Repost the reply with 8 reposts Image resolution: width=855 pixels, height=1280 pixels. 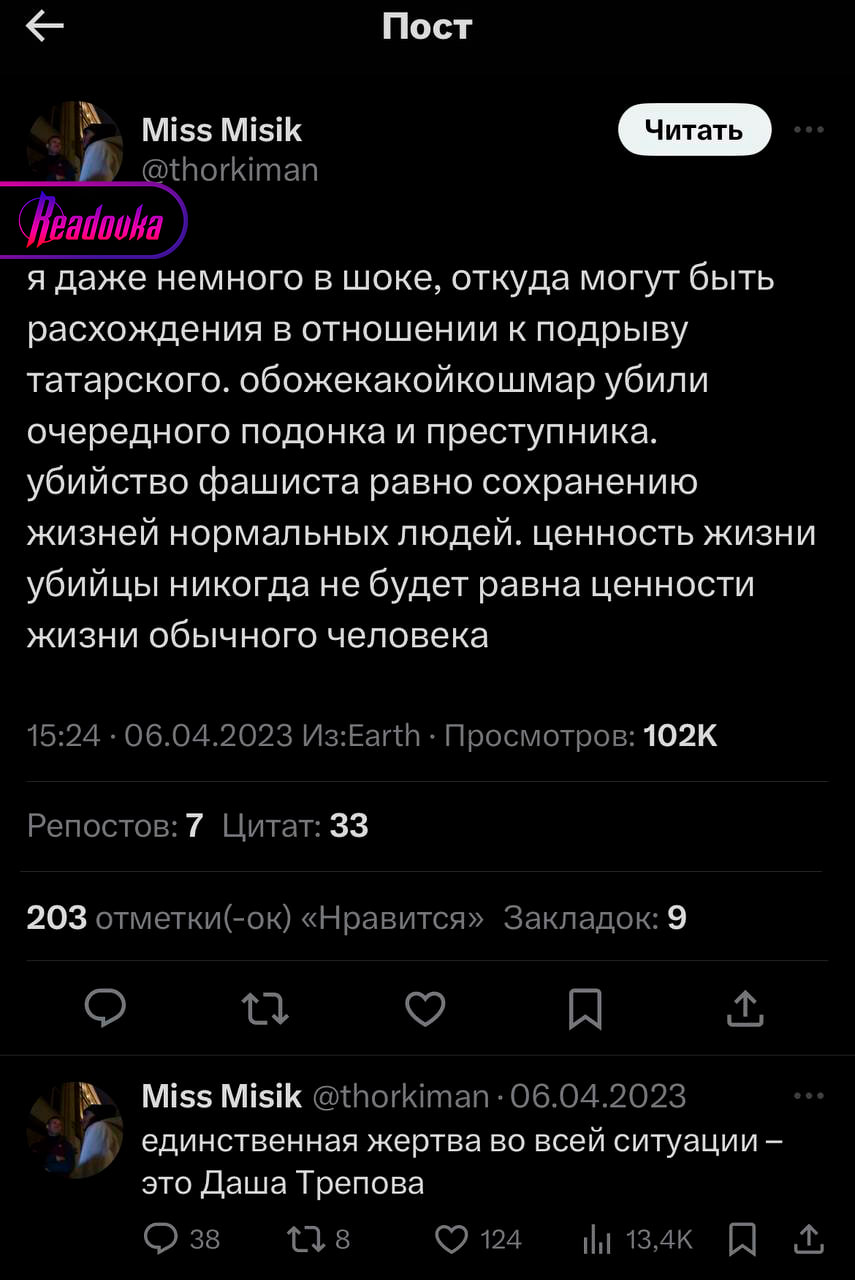tap(303, 1240)
